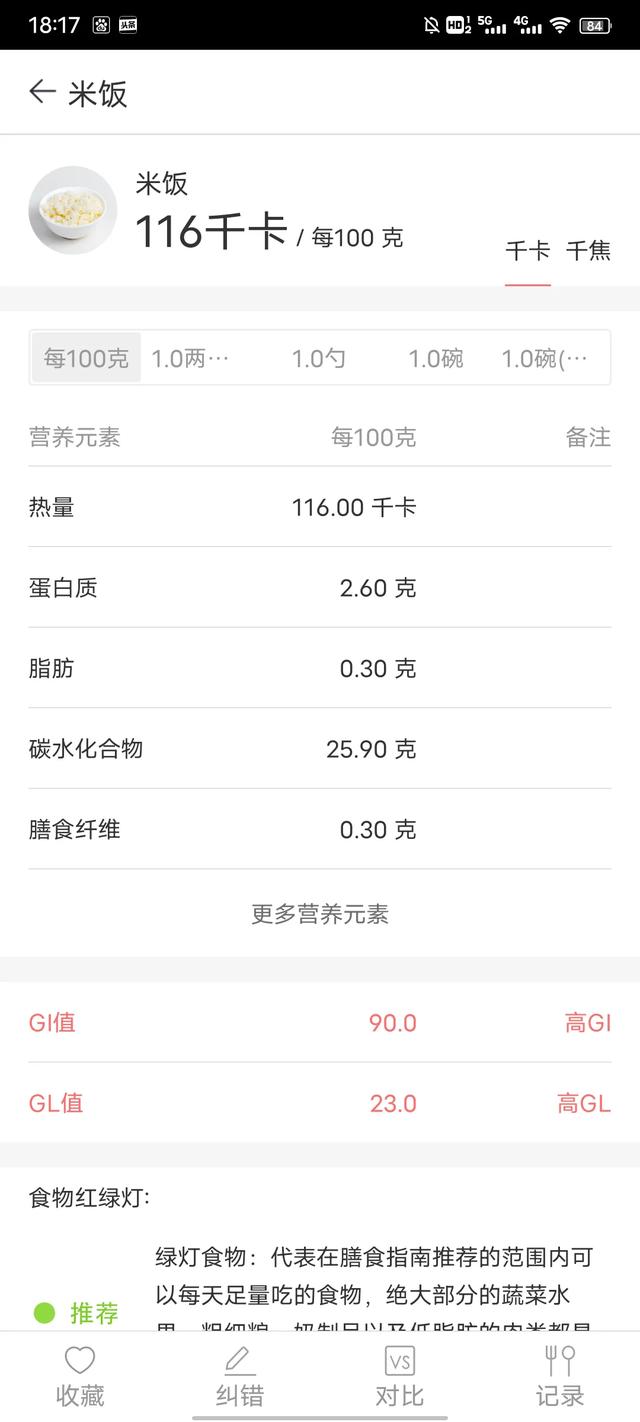Select the 1.0两 serving option
640x1422 pixels.
(x=190, y=358)
